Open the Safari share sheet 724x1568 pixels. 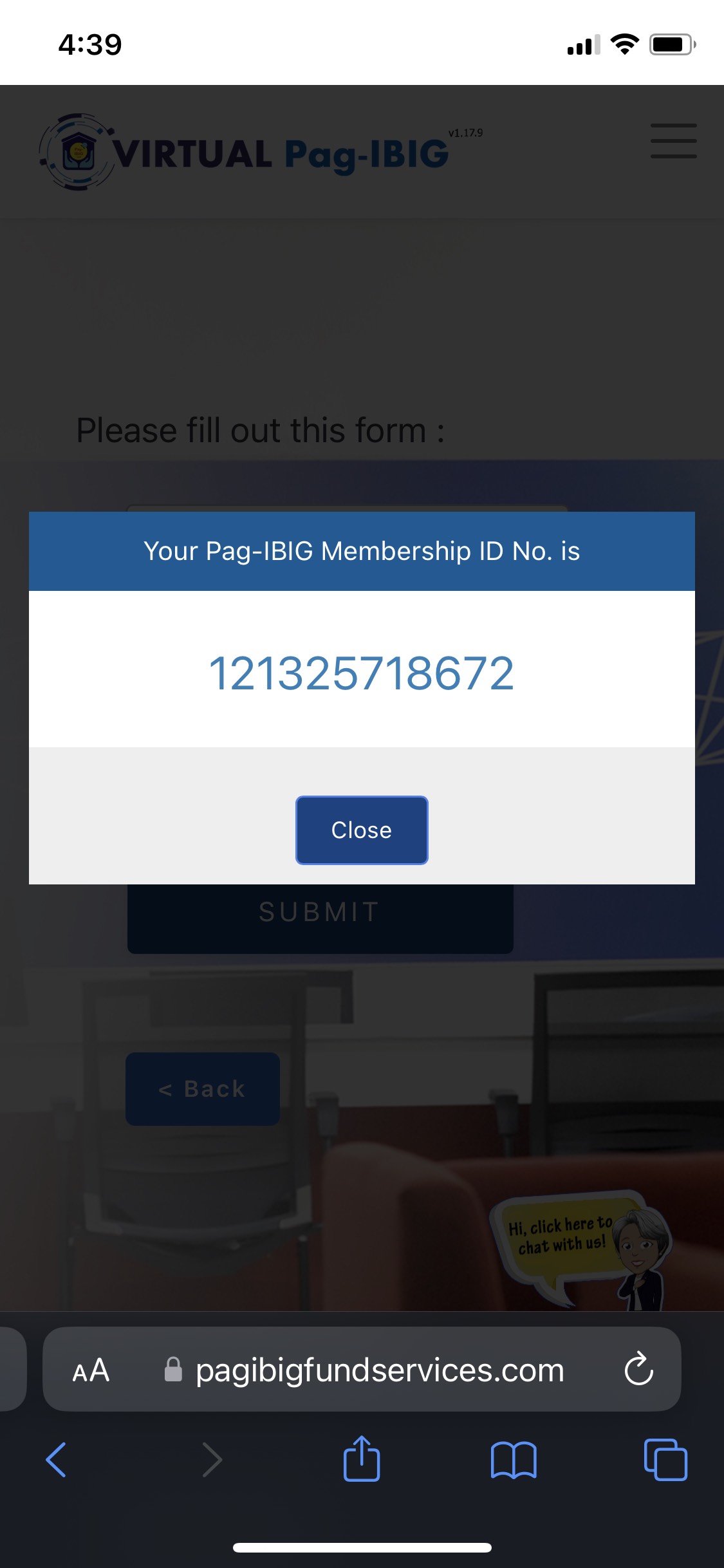tap(362, 1459)
